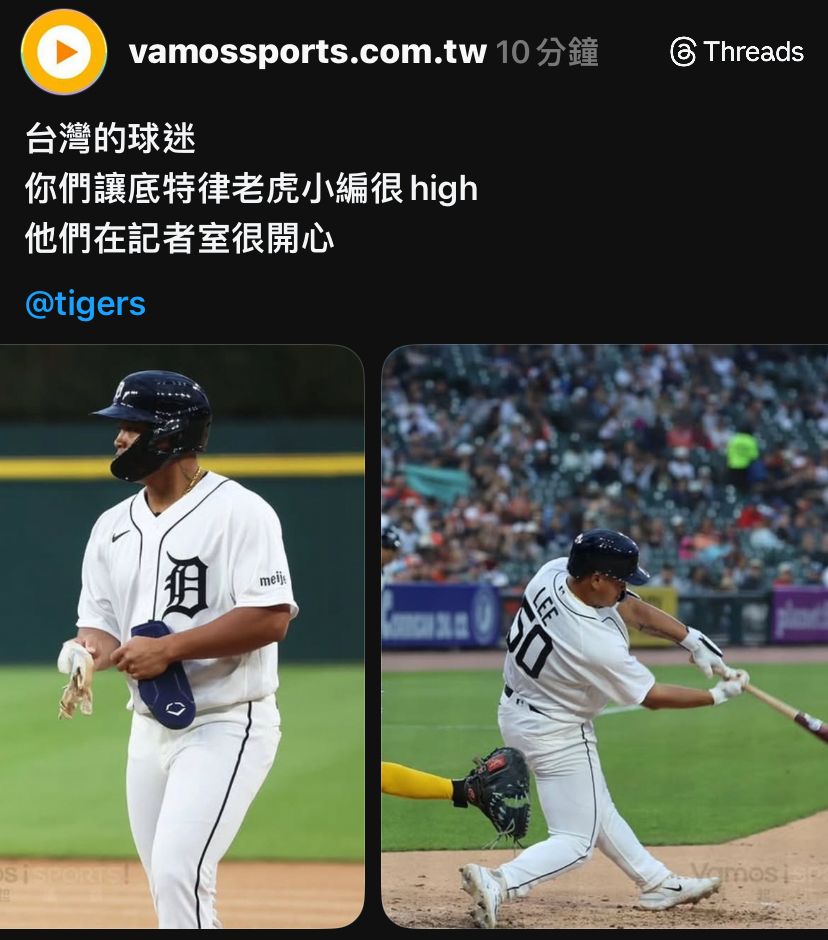Open this post in Threads
The width and height of the screenshot is (828, 940).
pyautogui.click(x=737, y=52)
